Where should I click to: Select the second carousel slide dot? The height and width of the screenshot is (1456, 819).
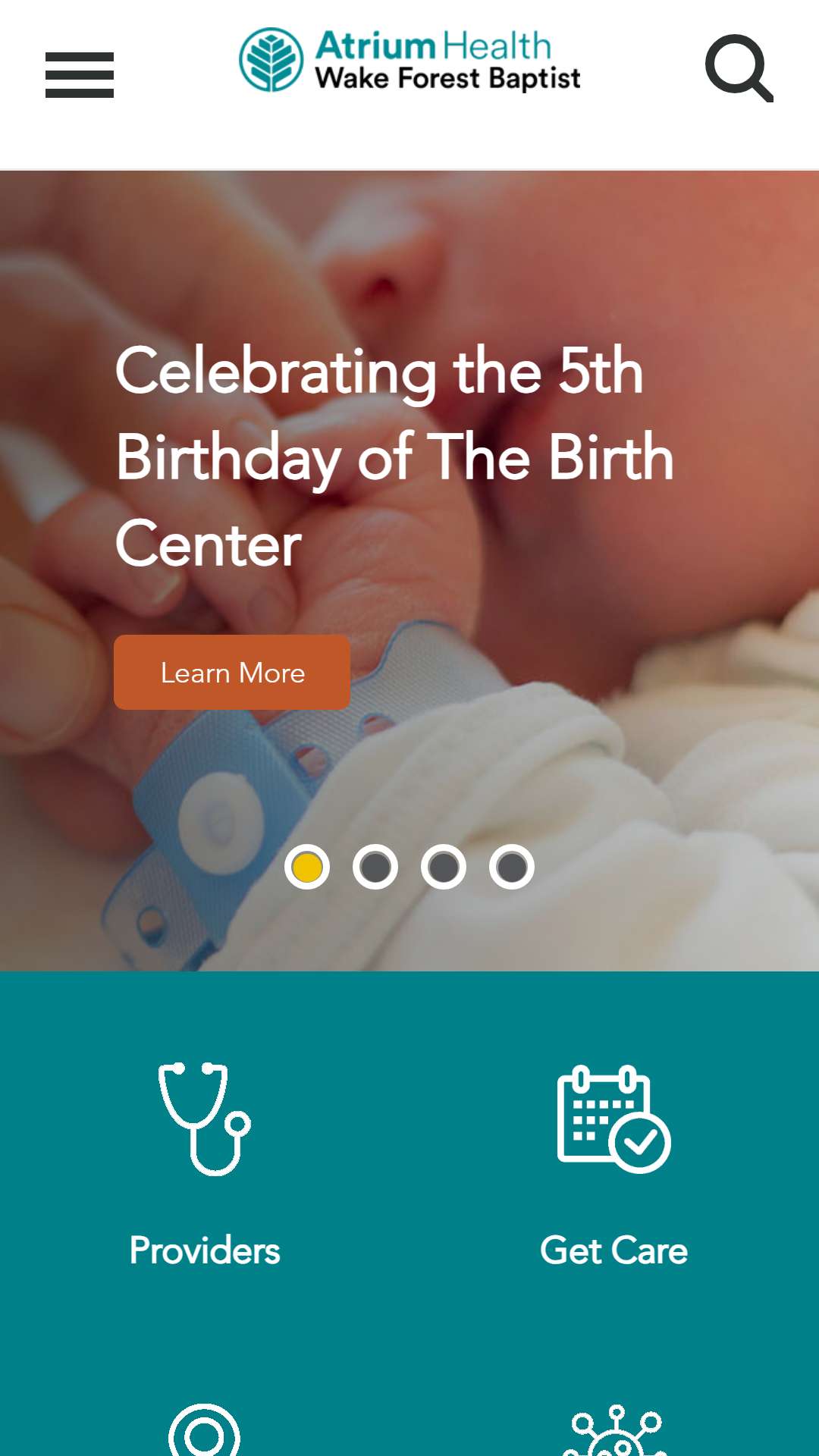pos(375,867)
